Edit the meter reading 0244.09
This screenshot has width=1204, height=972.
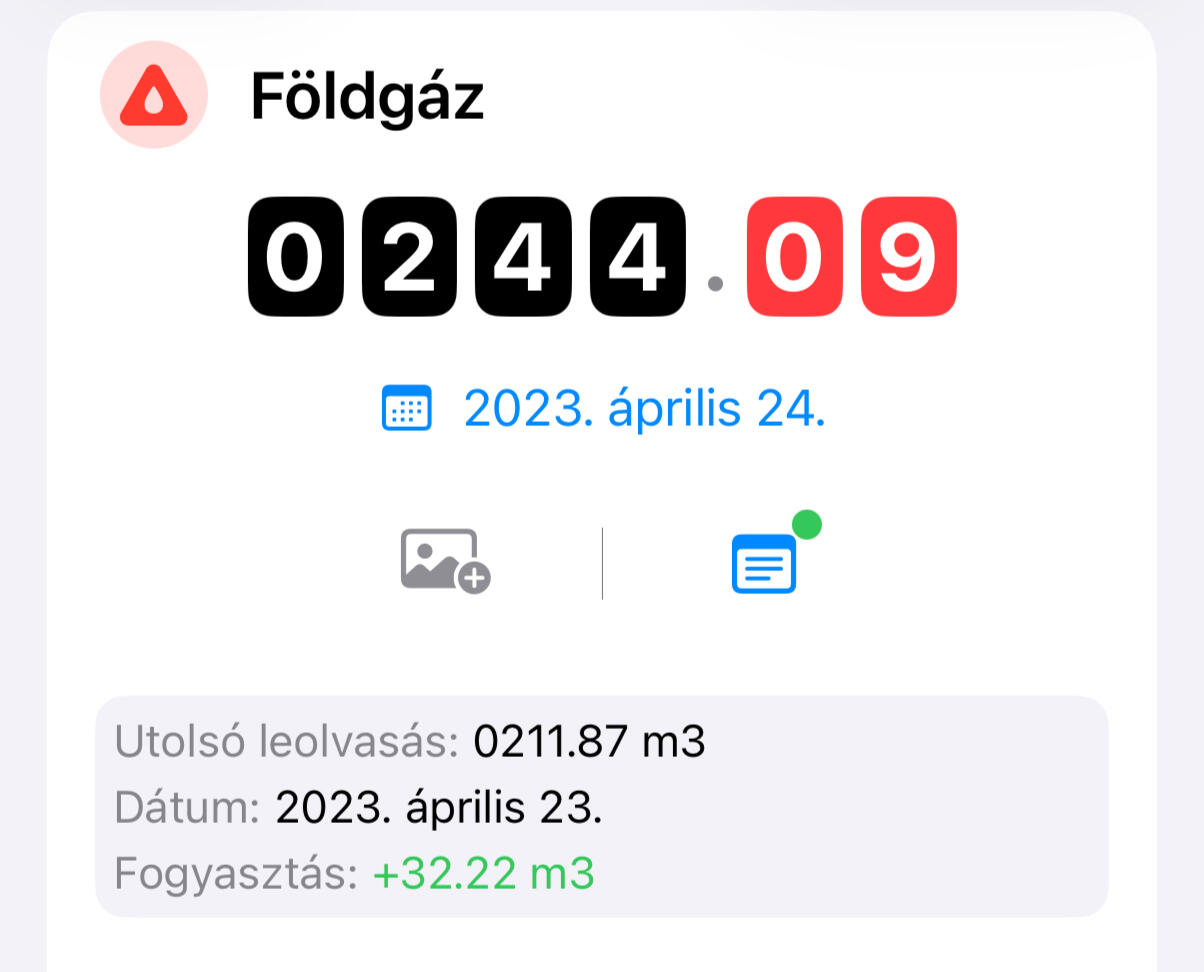(601, 257)
